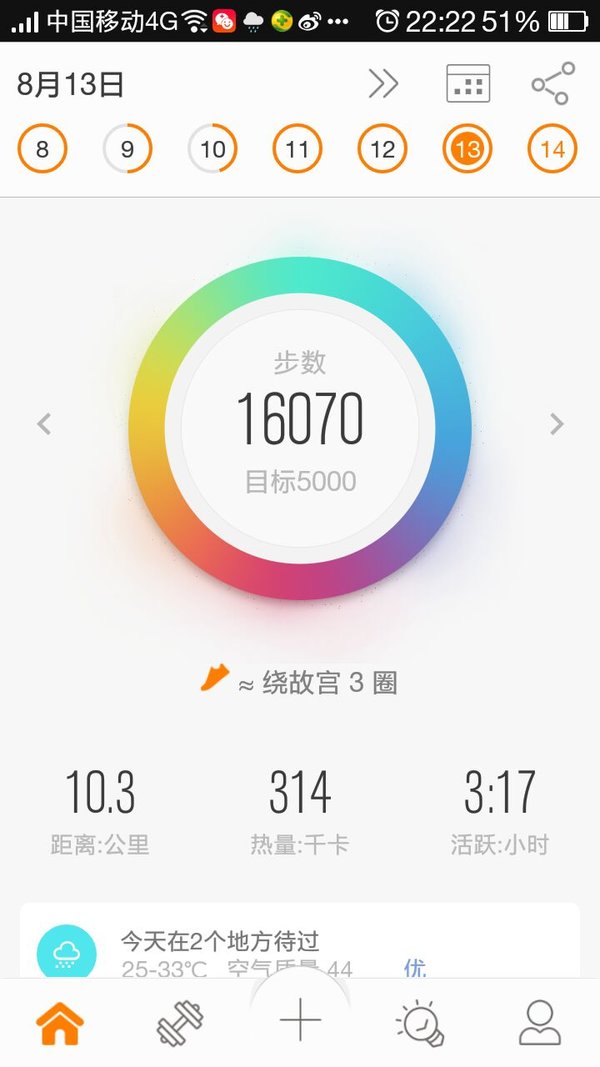The height and width of the screenshot is (1067, 600).
Task: Tap the plus add button
Action: 300,1020
